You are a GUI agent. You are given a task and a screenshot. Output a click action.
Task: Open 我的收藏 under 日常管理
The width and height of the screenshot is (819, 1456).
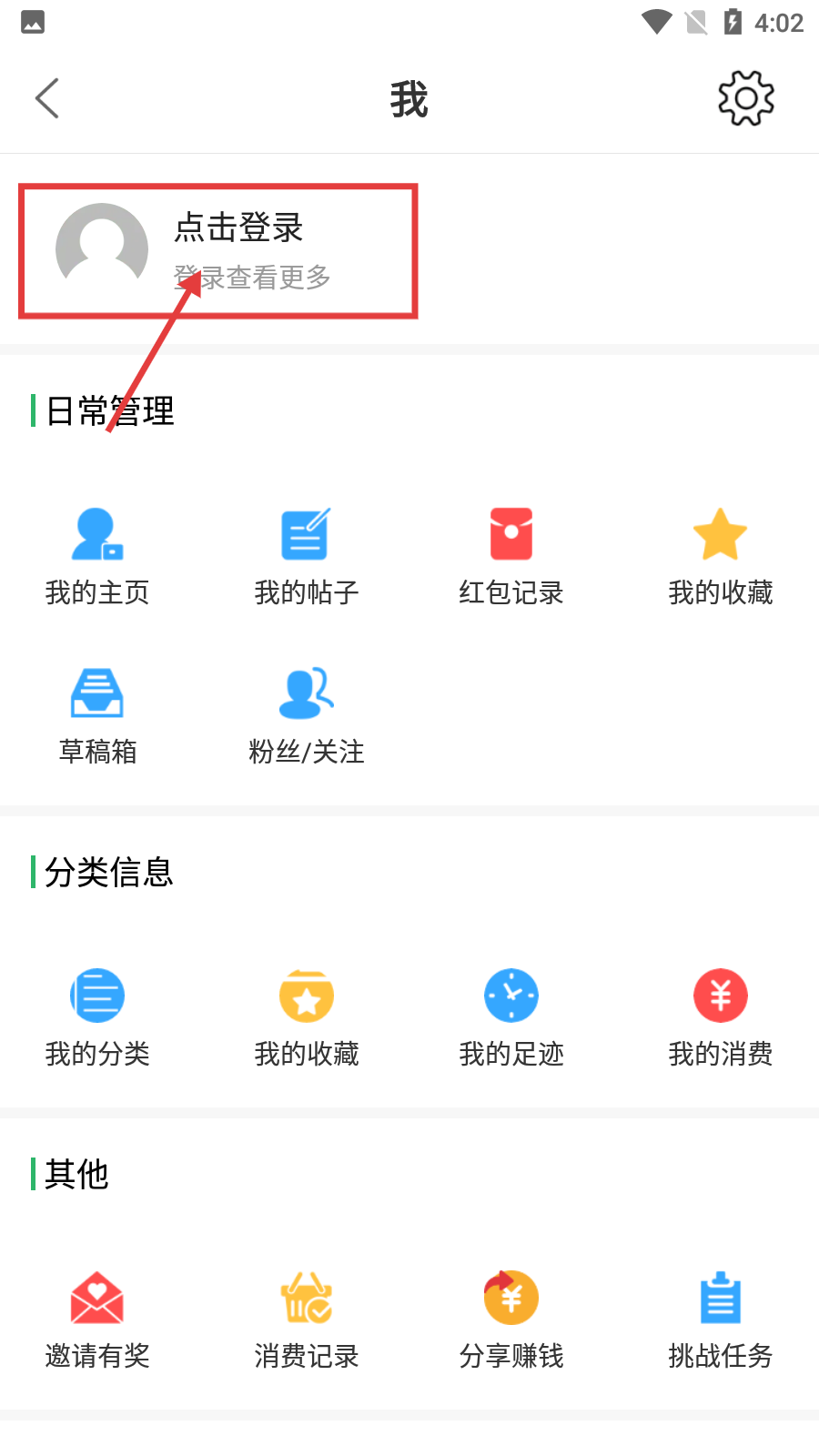click(720, 555)
